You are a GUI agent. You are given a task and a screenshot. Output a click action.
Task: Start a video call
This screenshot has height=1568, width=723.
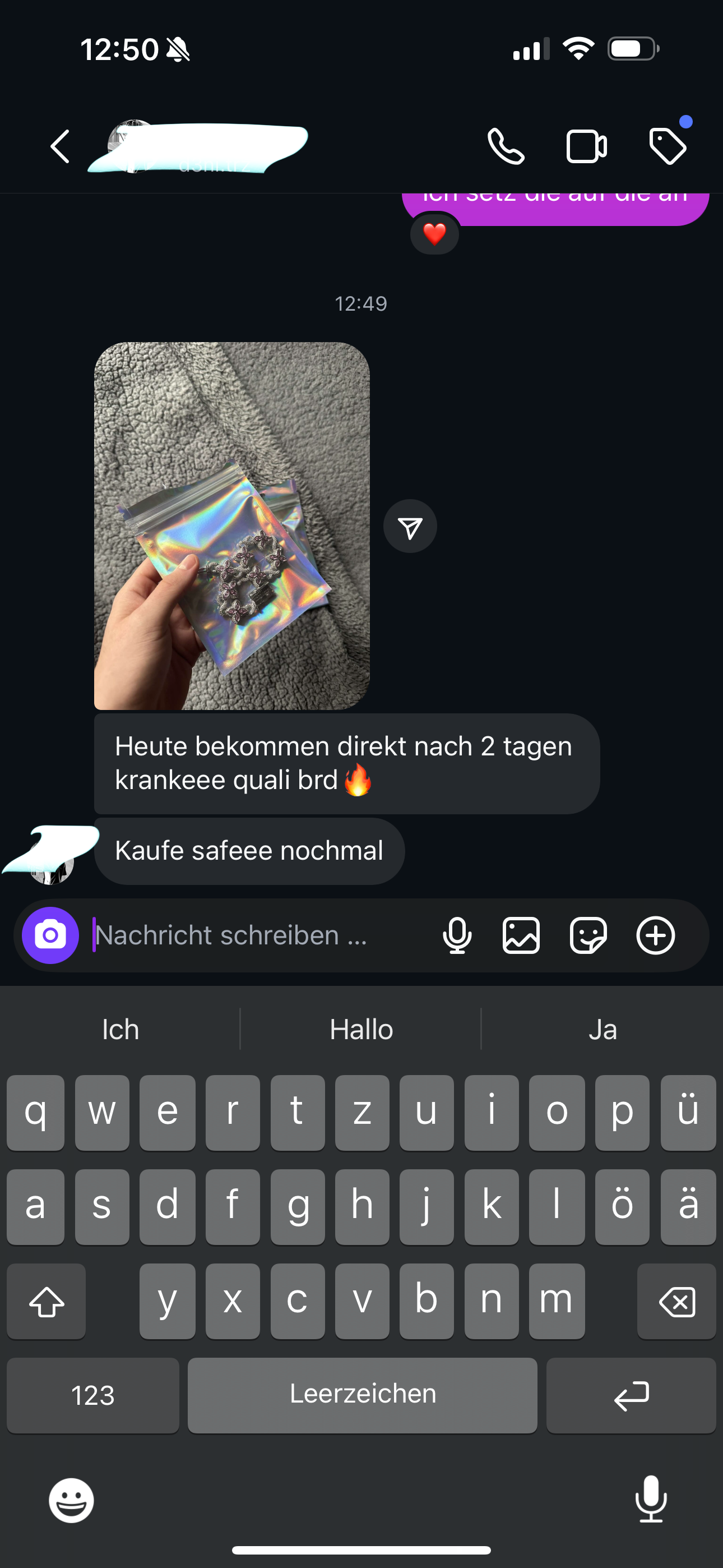point(586,147)
